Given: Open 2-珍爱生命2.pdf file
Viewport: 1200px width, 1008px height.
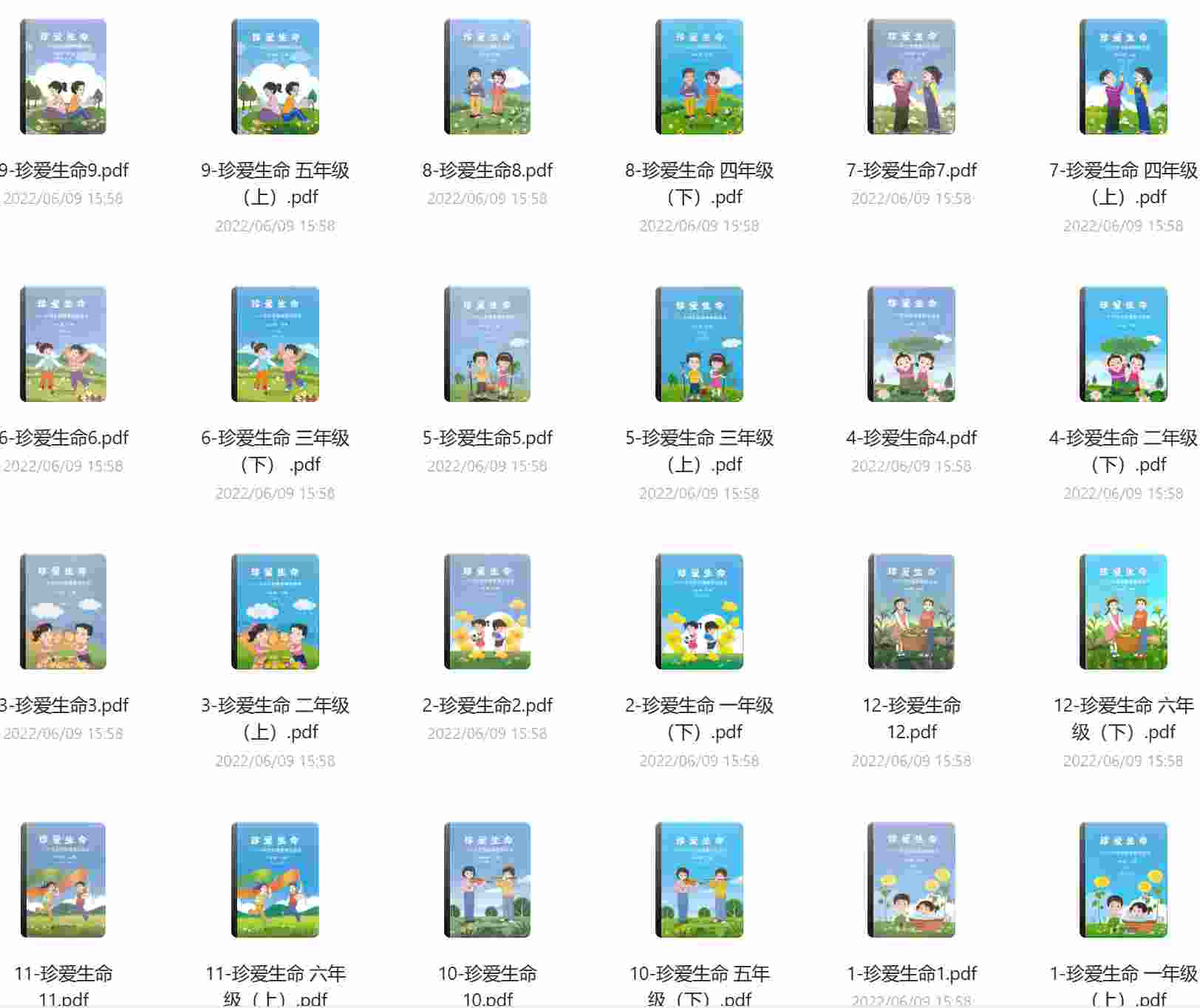Looking at the screenshot, I should [487, 612].
